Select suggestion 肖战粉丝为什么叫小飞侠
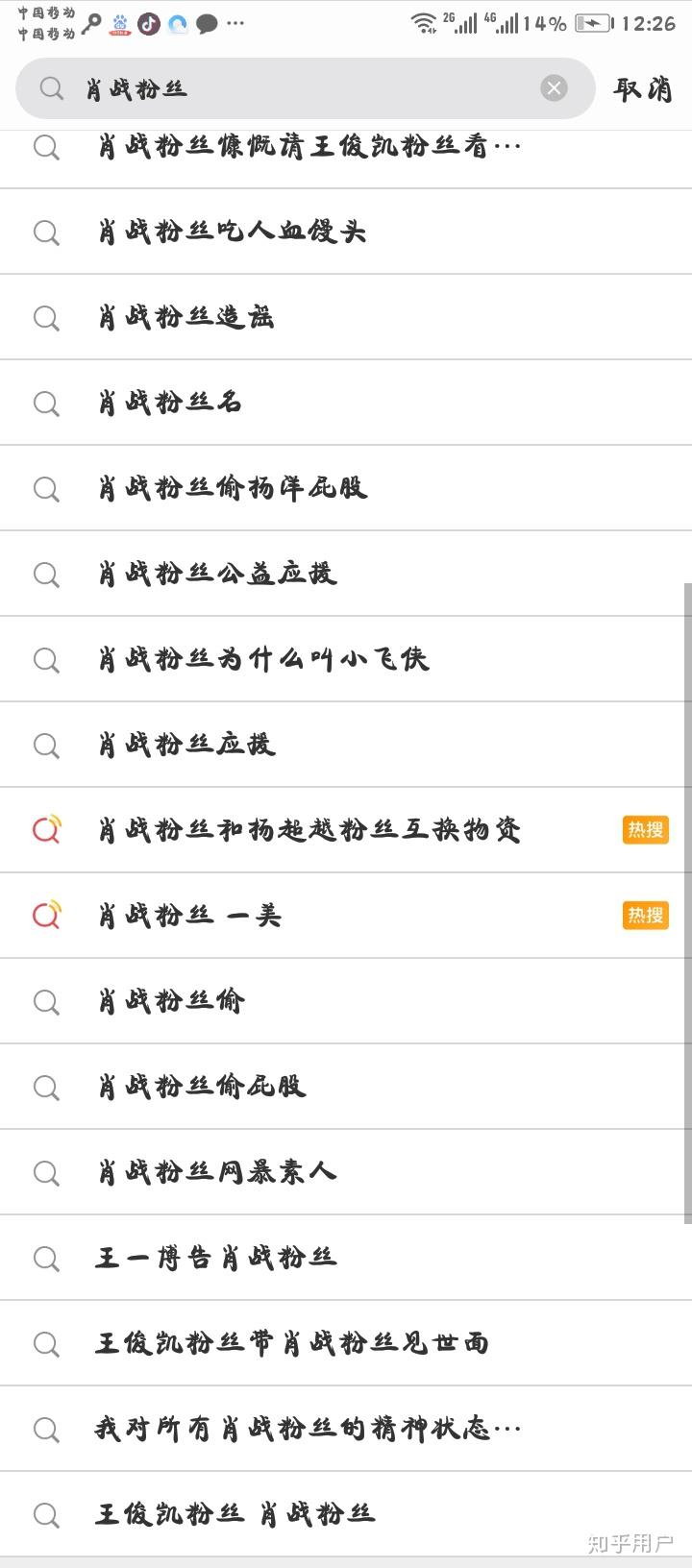Image resolution: width=692 pixels, height=1568 pixels. pos(263,659)
